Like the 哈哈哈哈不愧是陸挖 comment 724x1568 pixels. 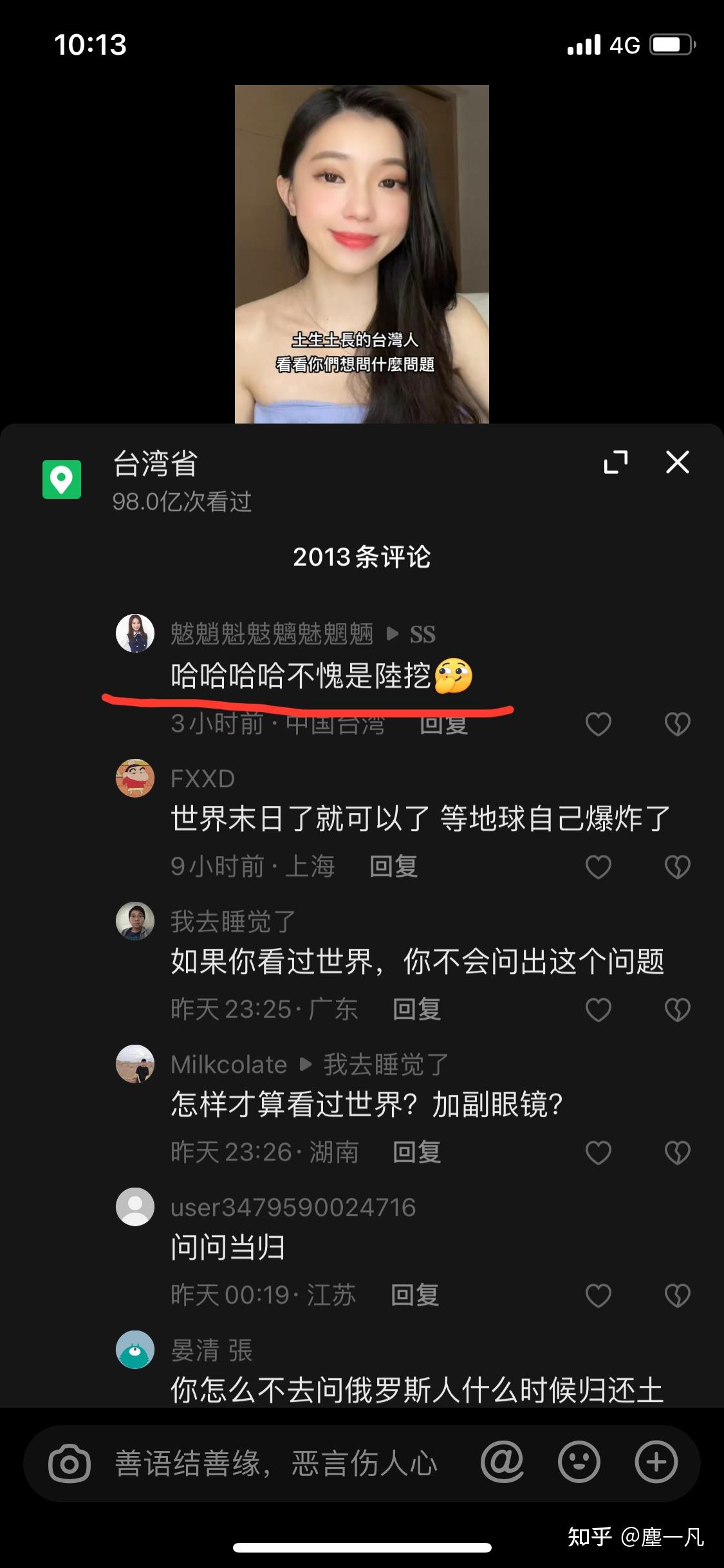[598, 724]
